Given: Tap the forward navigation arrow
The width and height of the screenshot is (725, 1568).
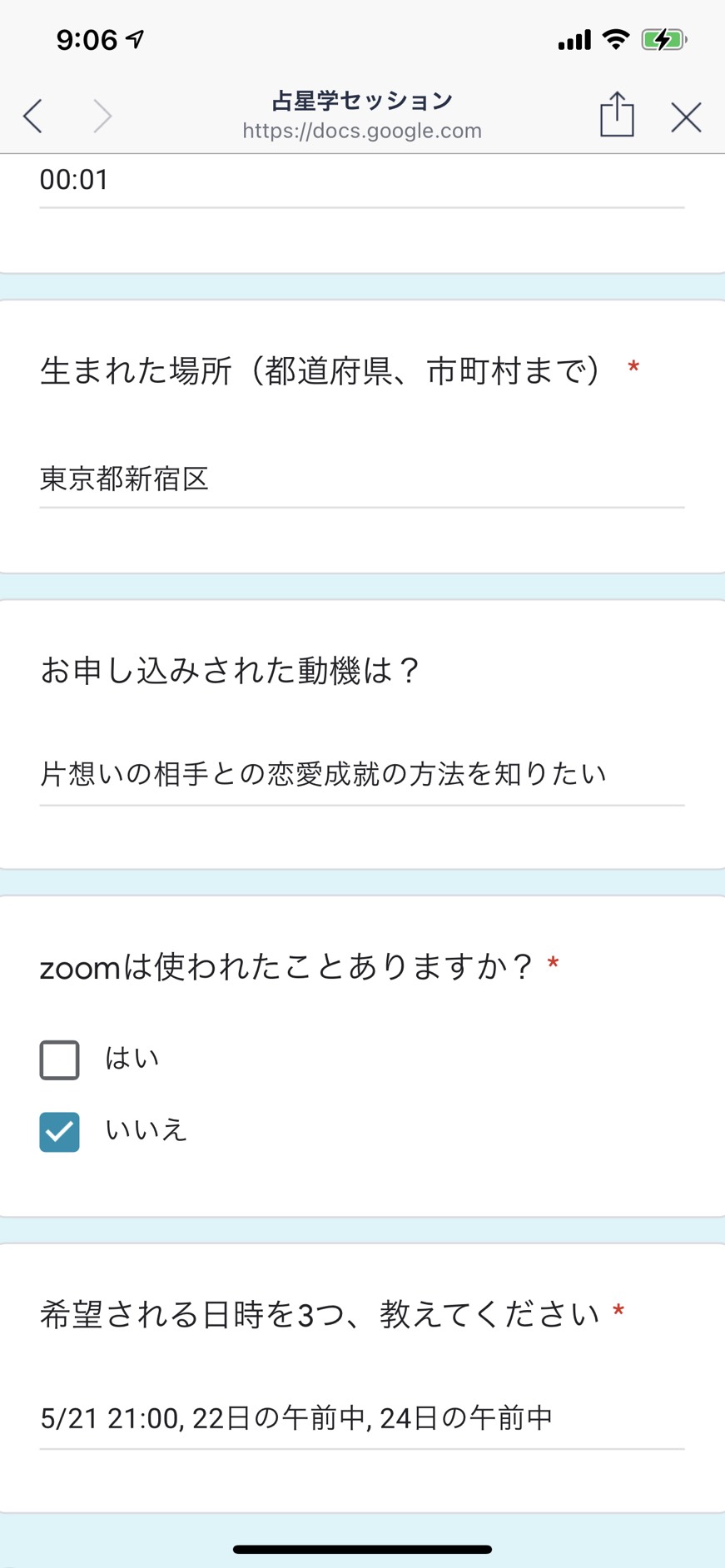Looking at the screenshot, I should tap(102, 116).
